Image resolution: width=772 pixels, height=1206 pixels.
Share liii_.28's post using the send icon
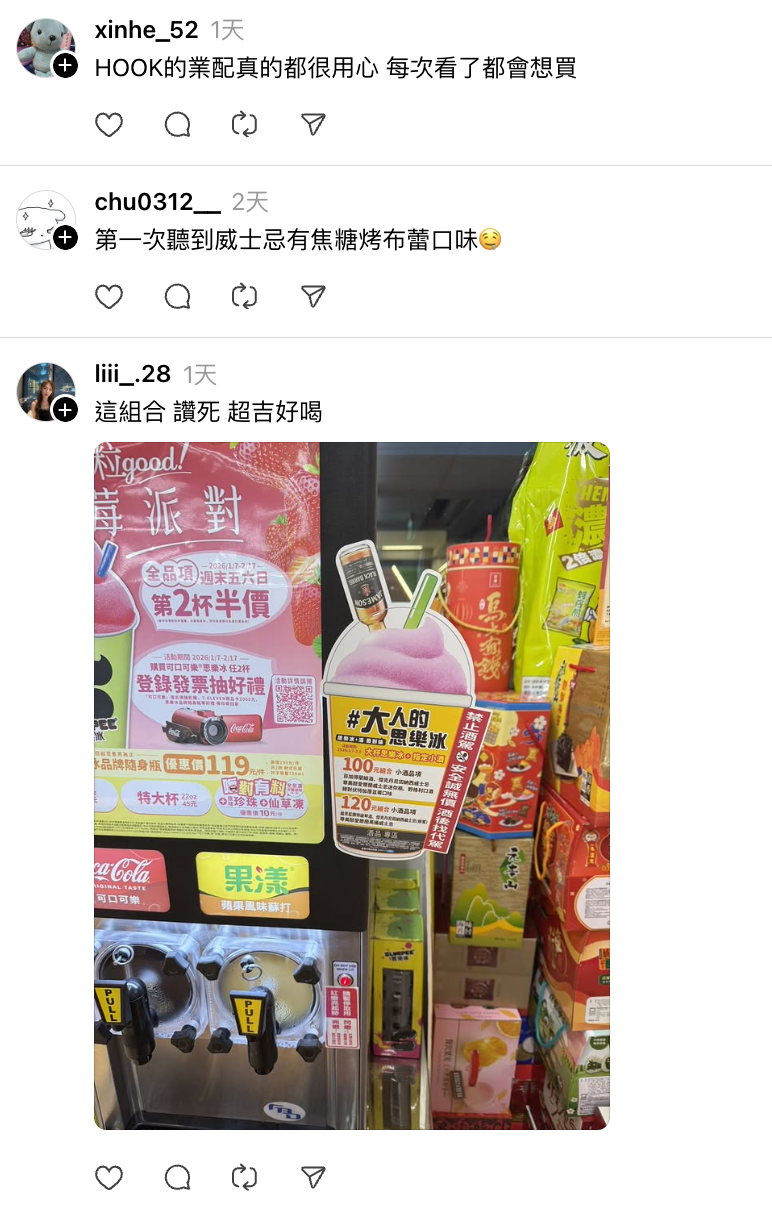coord(311,1177)
